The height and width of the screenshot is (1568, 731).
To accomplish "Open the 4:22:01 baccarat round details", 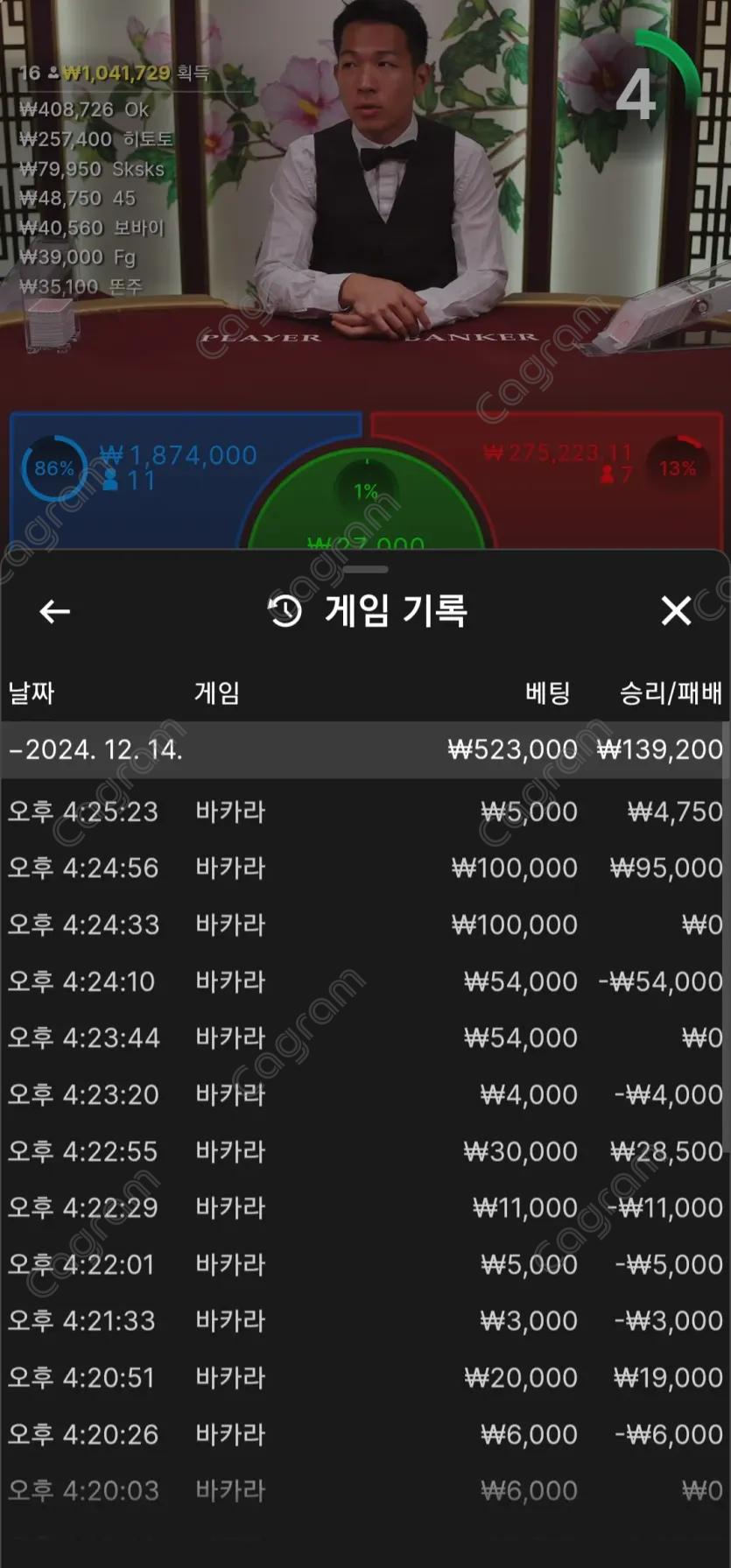I will click(364, 1264).
